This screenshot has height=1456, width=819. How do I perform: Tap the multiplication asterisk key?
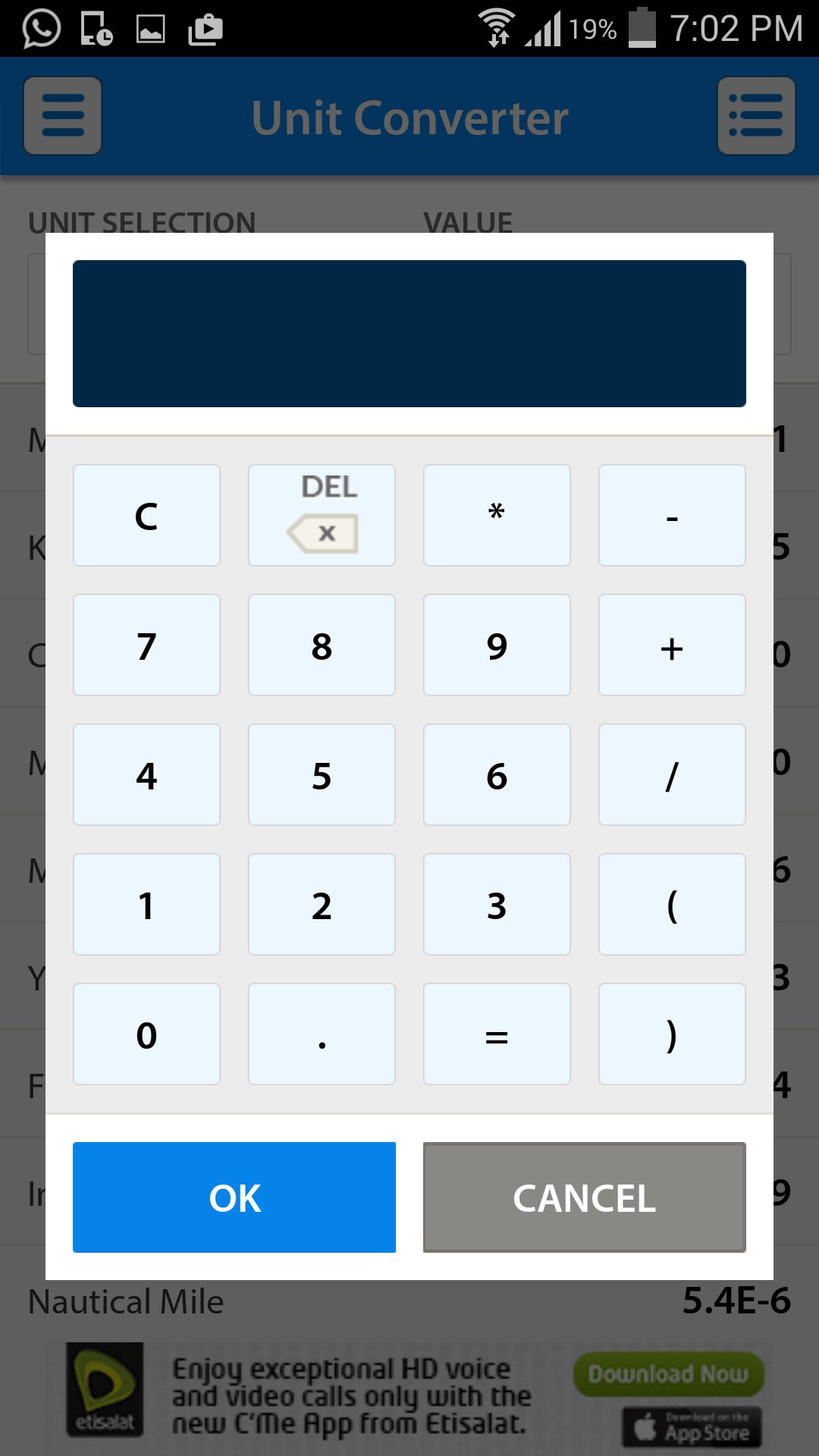[497, 516]
